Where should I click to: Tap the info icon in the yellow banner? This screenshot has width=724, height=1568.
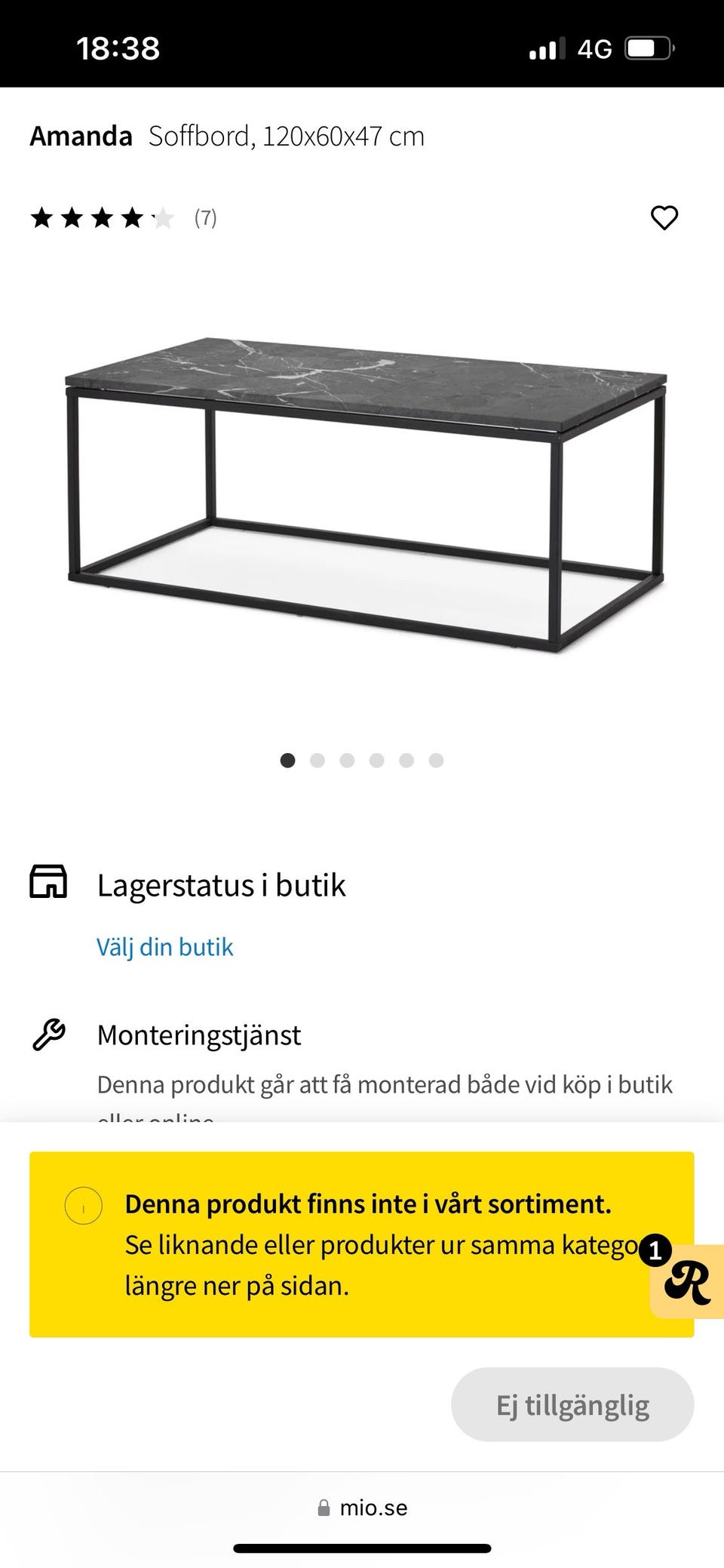[x=84, y=1204]
